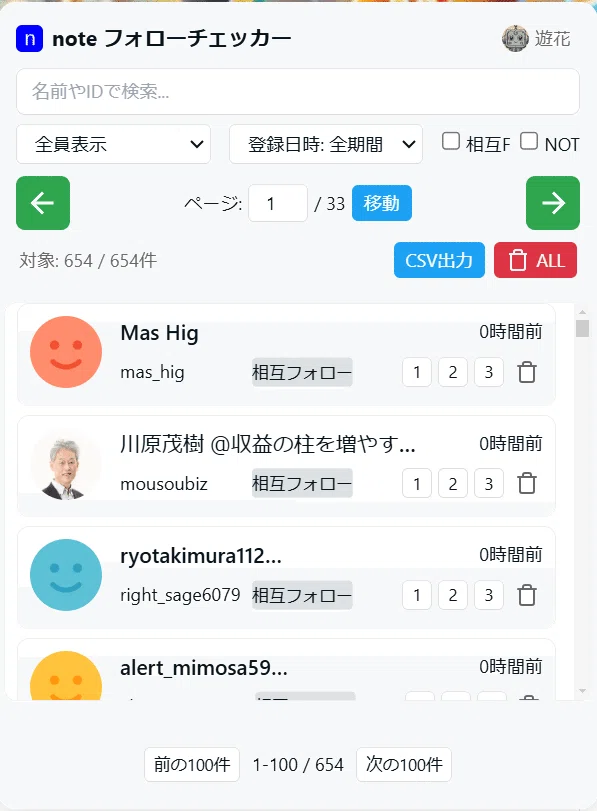Viewport: 597px width, 811px height.
Task: Tap button 3 in the right_sage6079 row
Action: (489, 595)
